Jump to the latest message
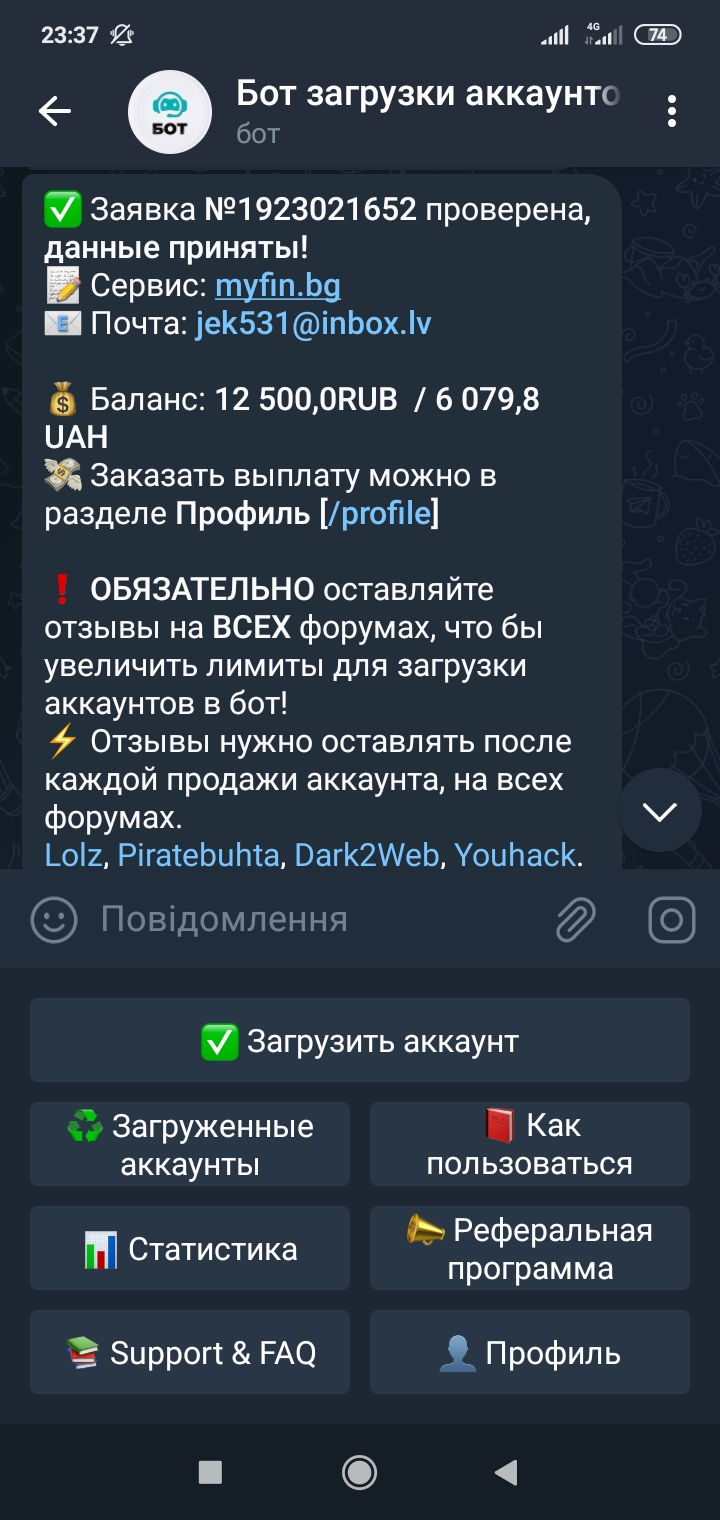This screenshot has height=1520, width=720. point(660,811)
